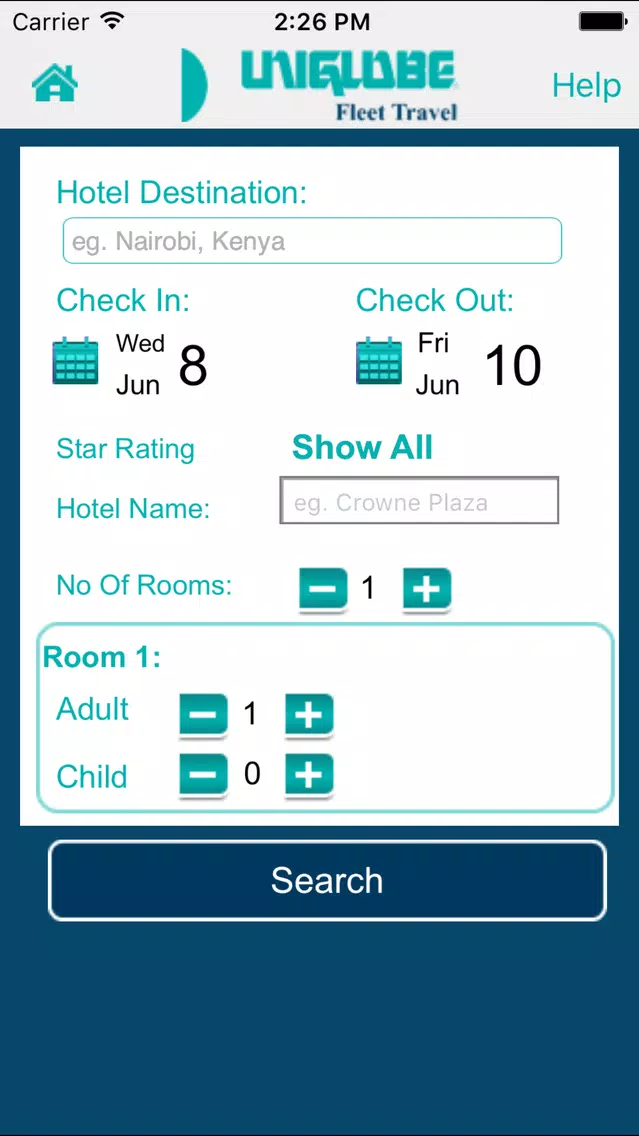Open the Help link

pyautogui.click(x=586, y=85)
